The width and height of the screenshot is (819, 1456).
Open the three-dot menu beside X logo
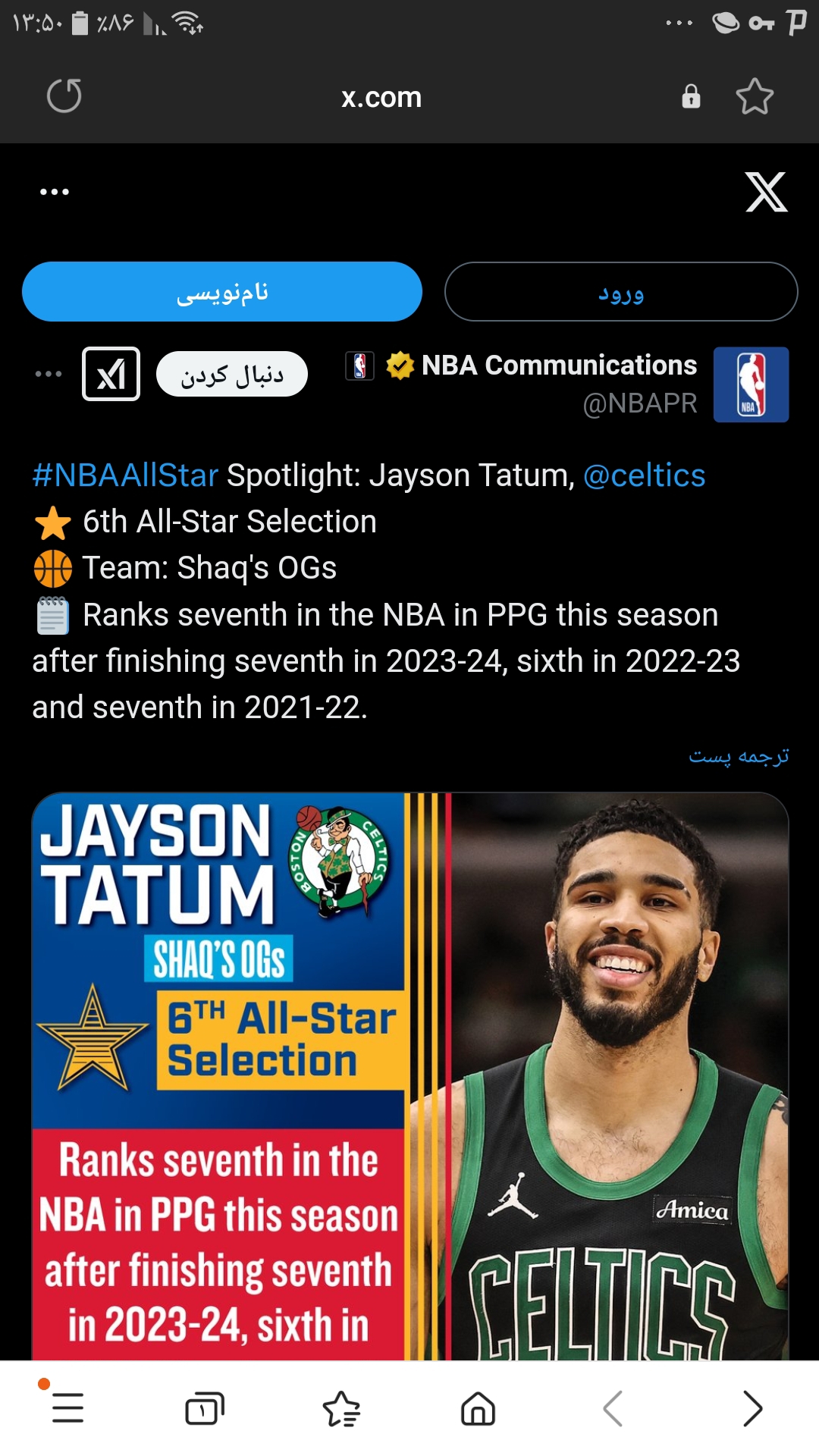pos(55,192)
